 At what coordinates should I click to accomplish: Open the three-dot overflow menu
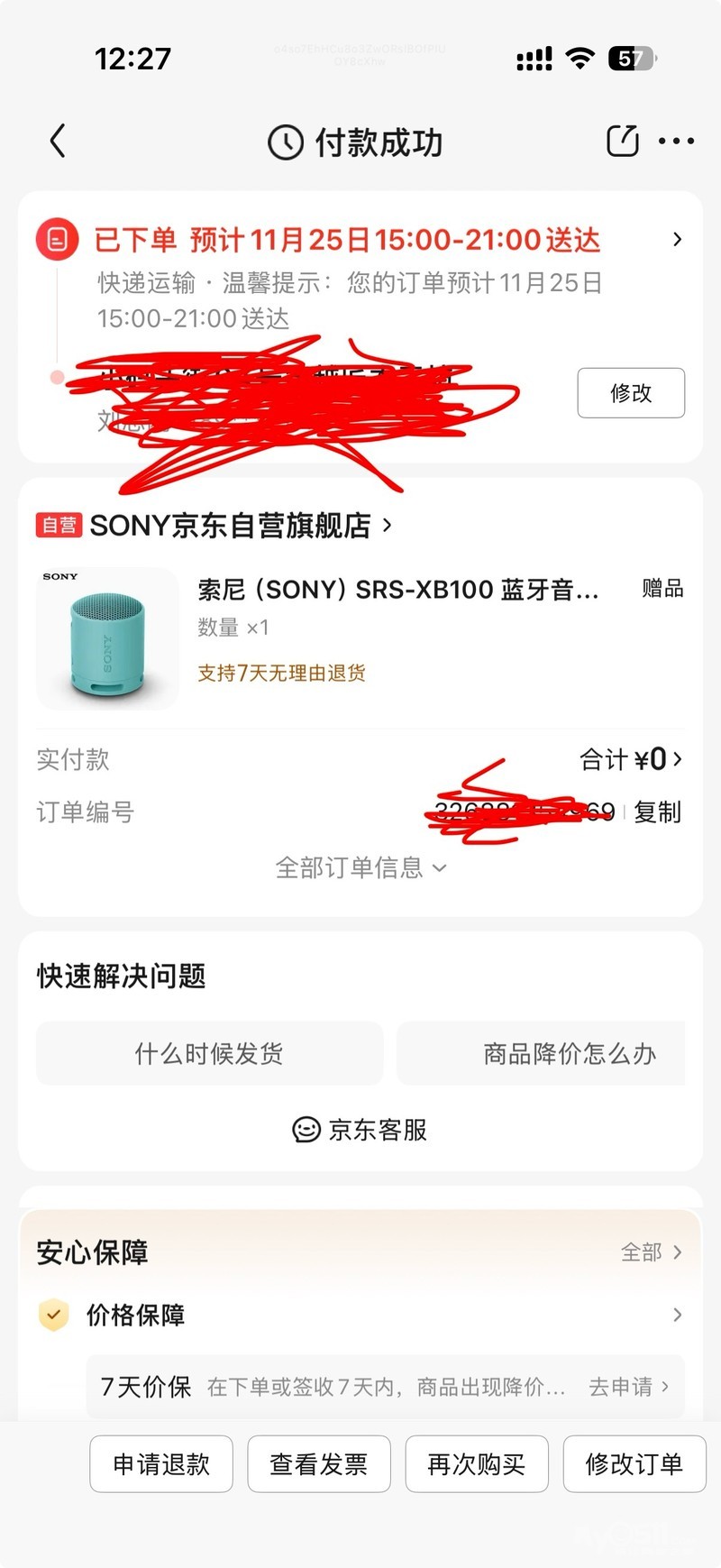click(x=676, y=141)
